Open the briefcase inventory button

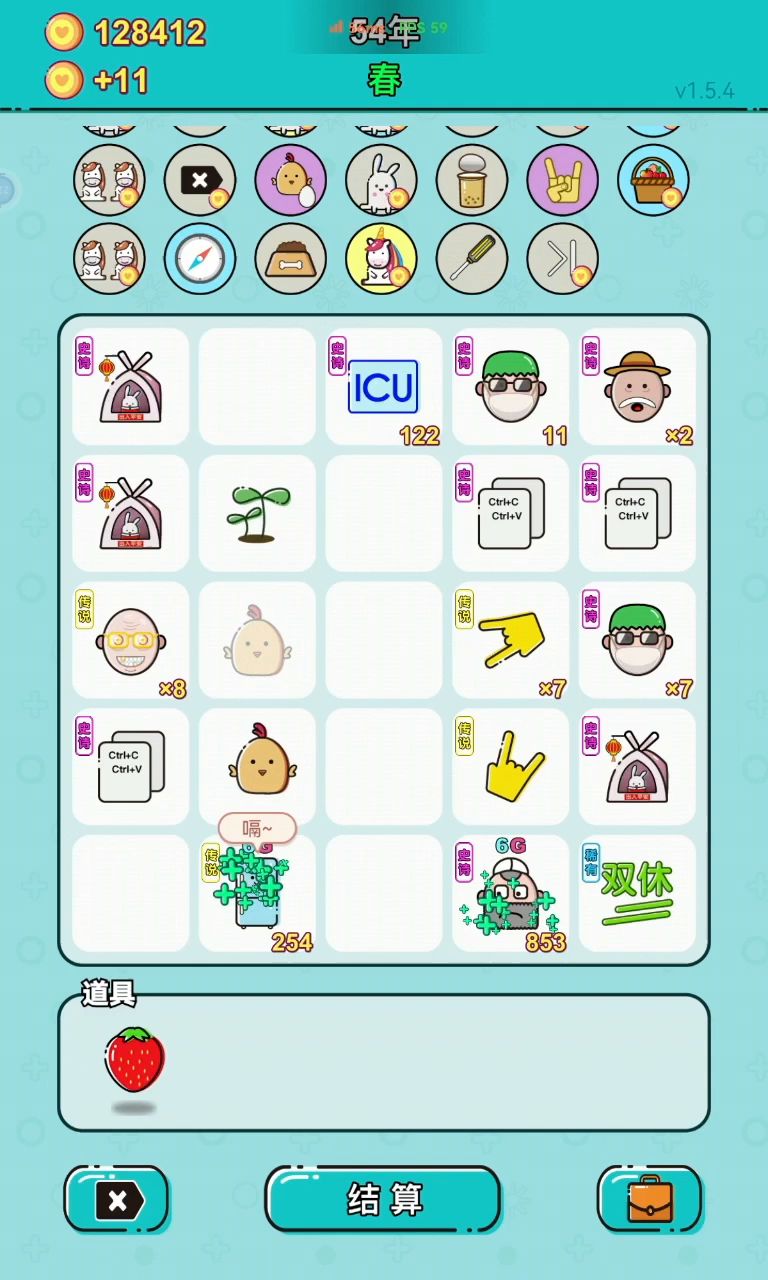pyautogui.click(x=650, y=1198)
